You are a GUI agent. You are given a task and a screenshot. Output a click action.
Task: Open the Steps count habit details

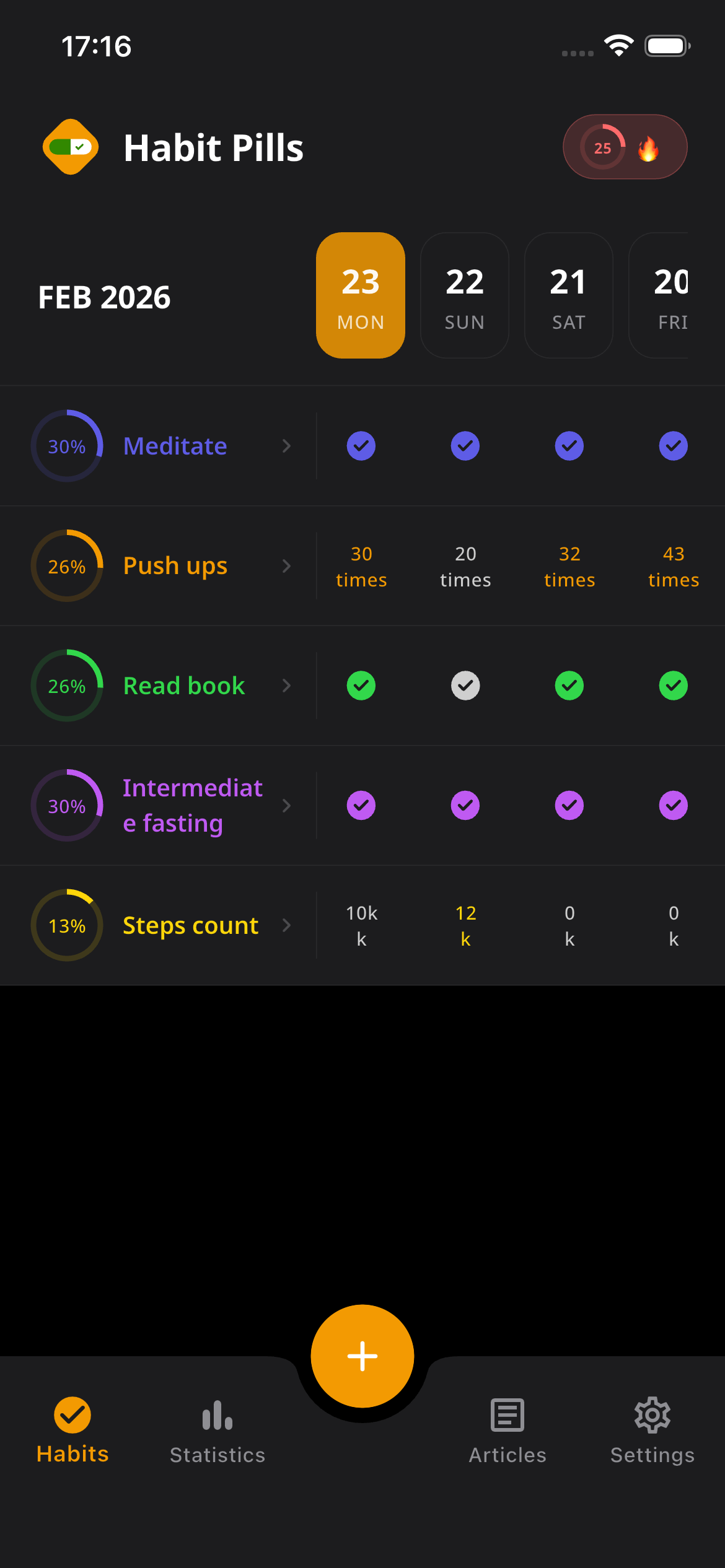190,925
